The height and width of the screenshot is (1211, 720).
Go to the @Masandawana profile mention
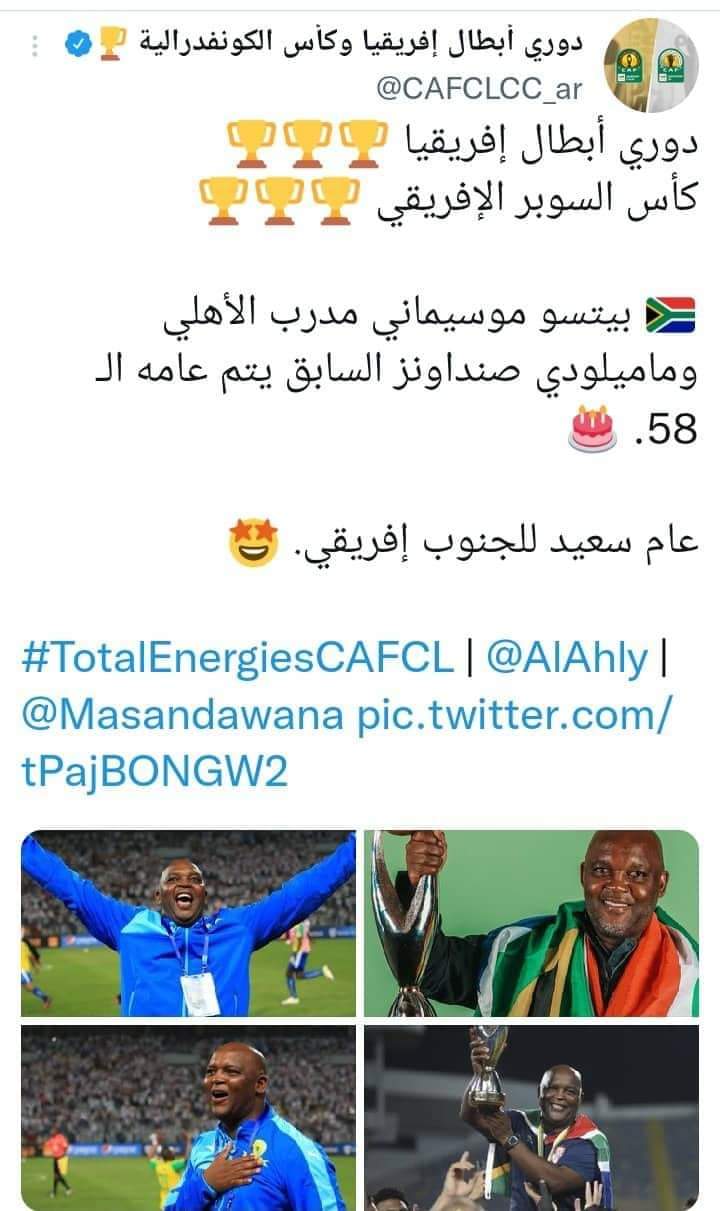(x=182, y=716)
